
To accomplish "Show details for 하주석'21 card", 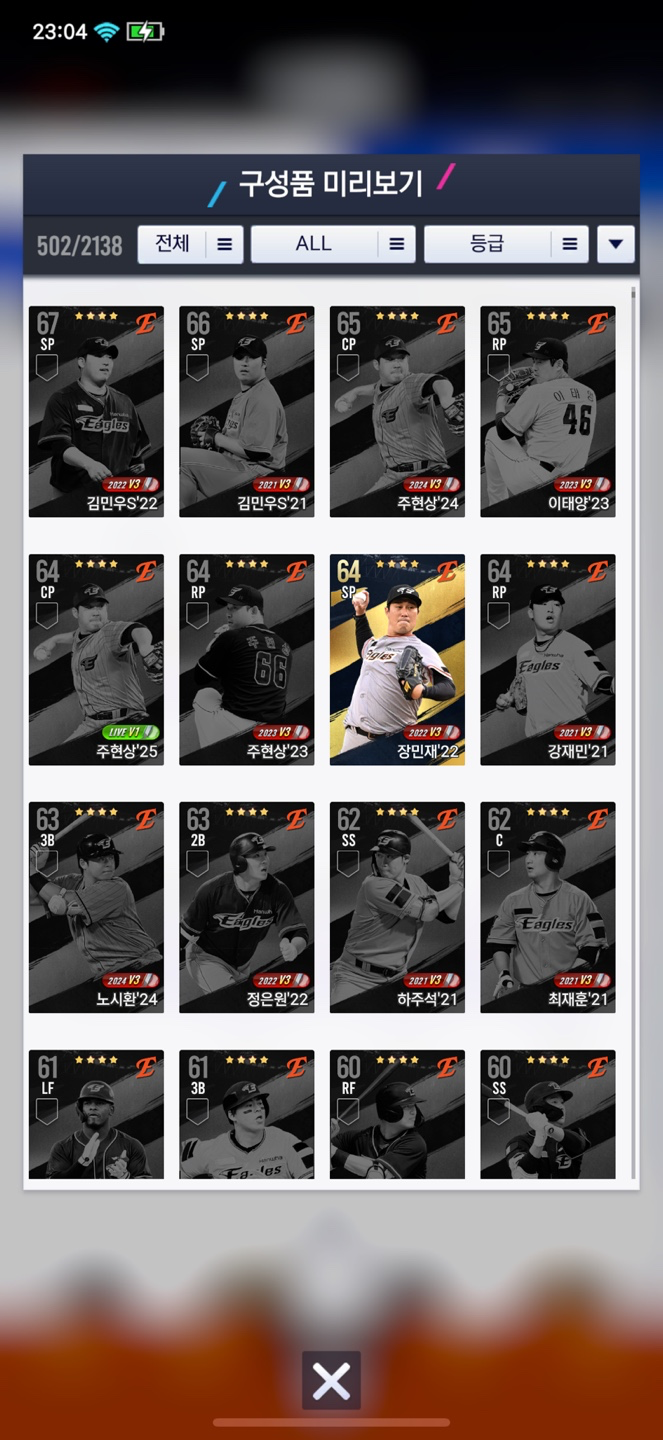I will point(397,907).
